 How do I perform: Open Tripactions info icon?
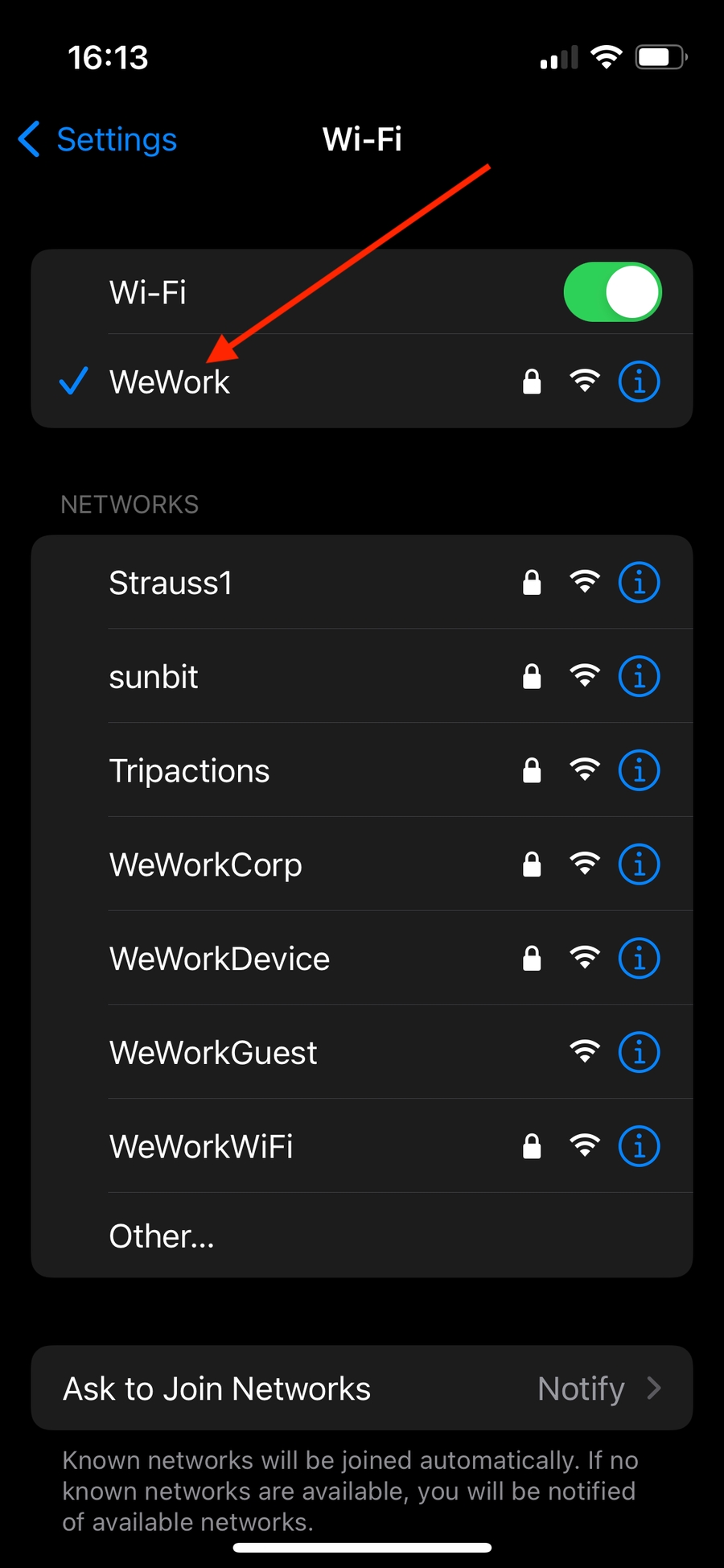[639, 771]
